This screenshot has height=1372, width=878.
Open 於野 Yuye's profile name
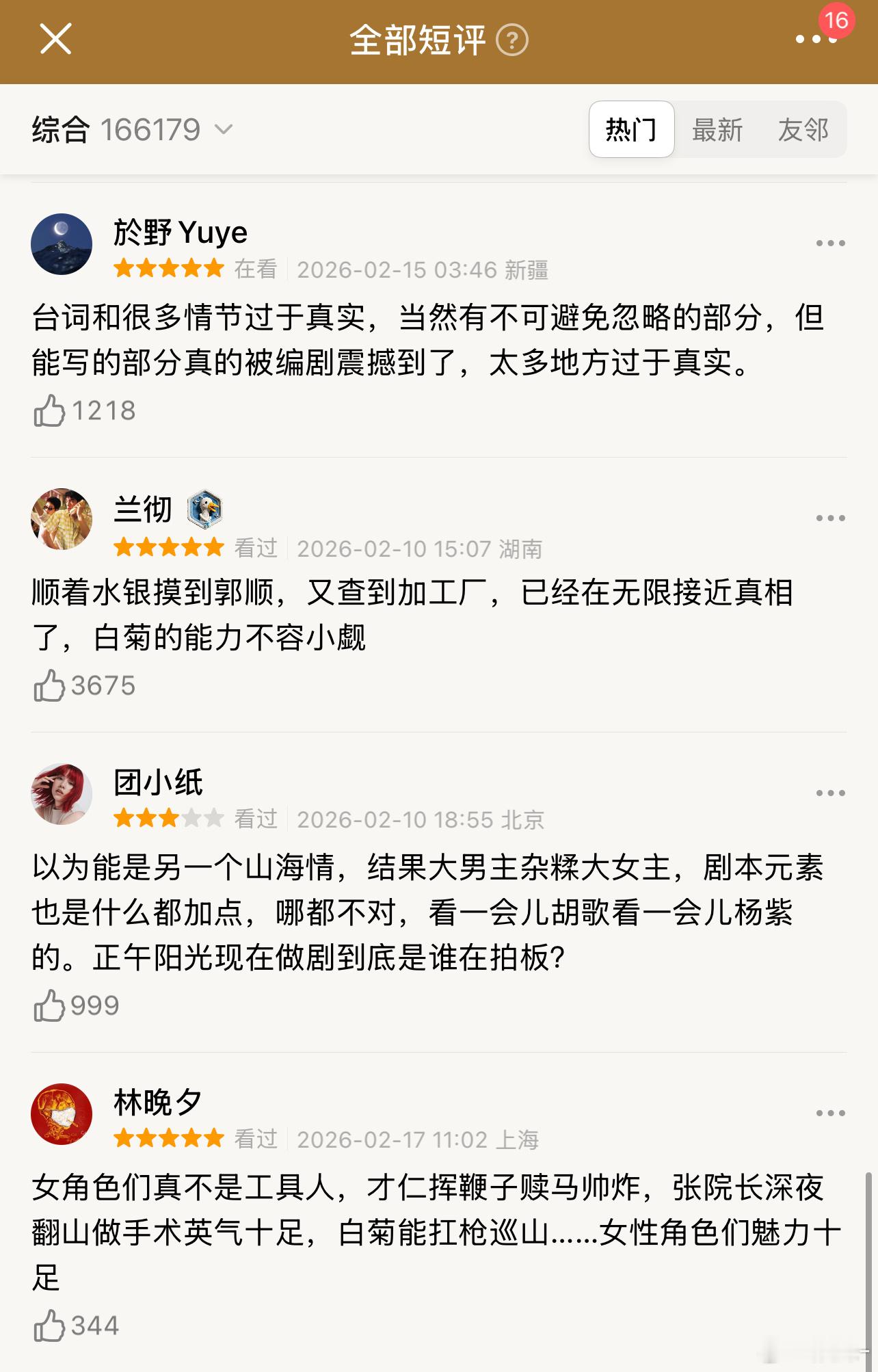(x=179, y=233)
